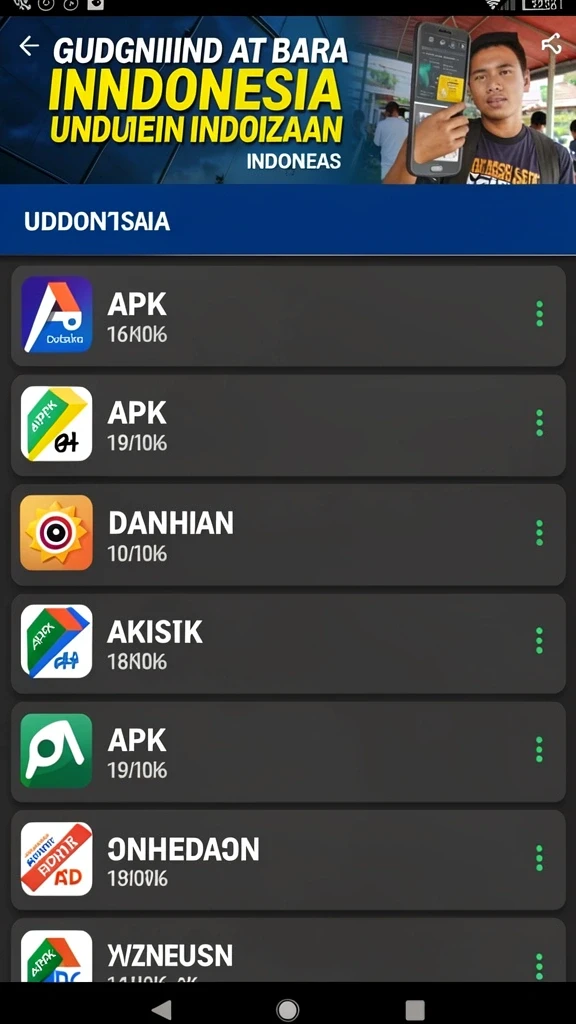This screenshot has height=1024, width=576.
Task: Open the WZNEUSN entry
Action: pos(288,950)
